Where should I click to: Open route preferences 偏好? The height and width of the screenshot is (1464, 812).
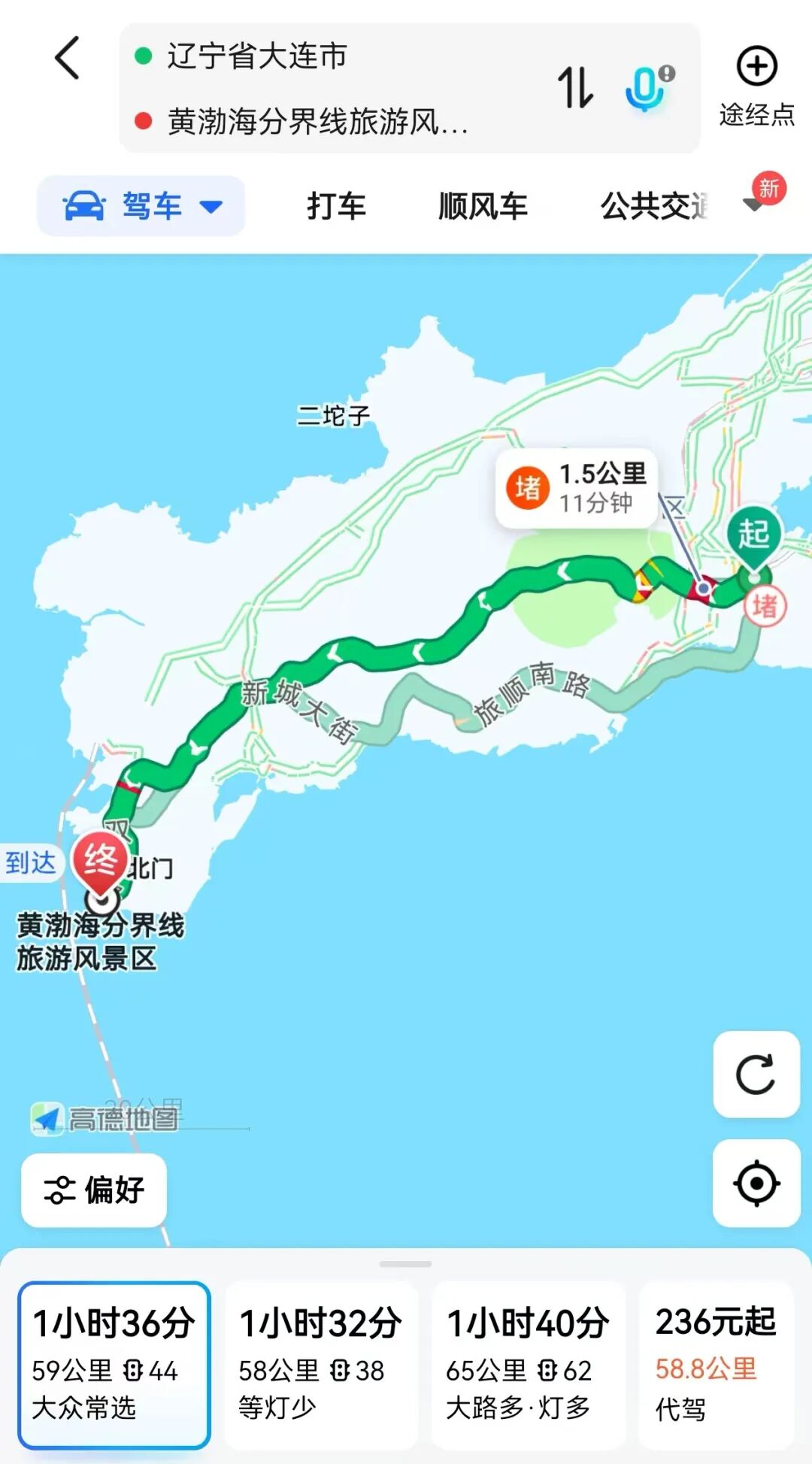tap(94, 1190)
